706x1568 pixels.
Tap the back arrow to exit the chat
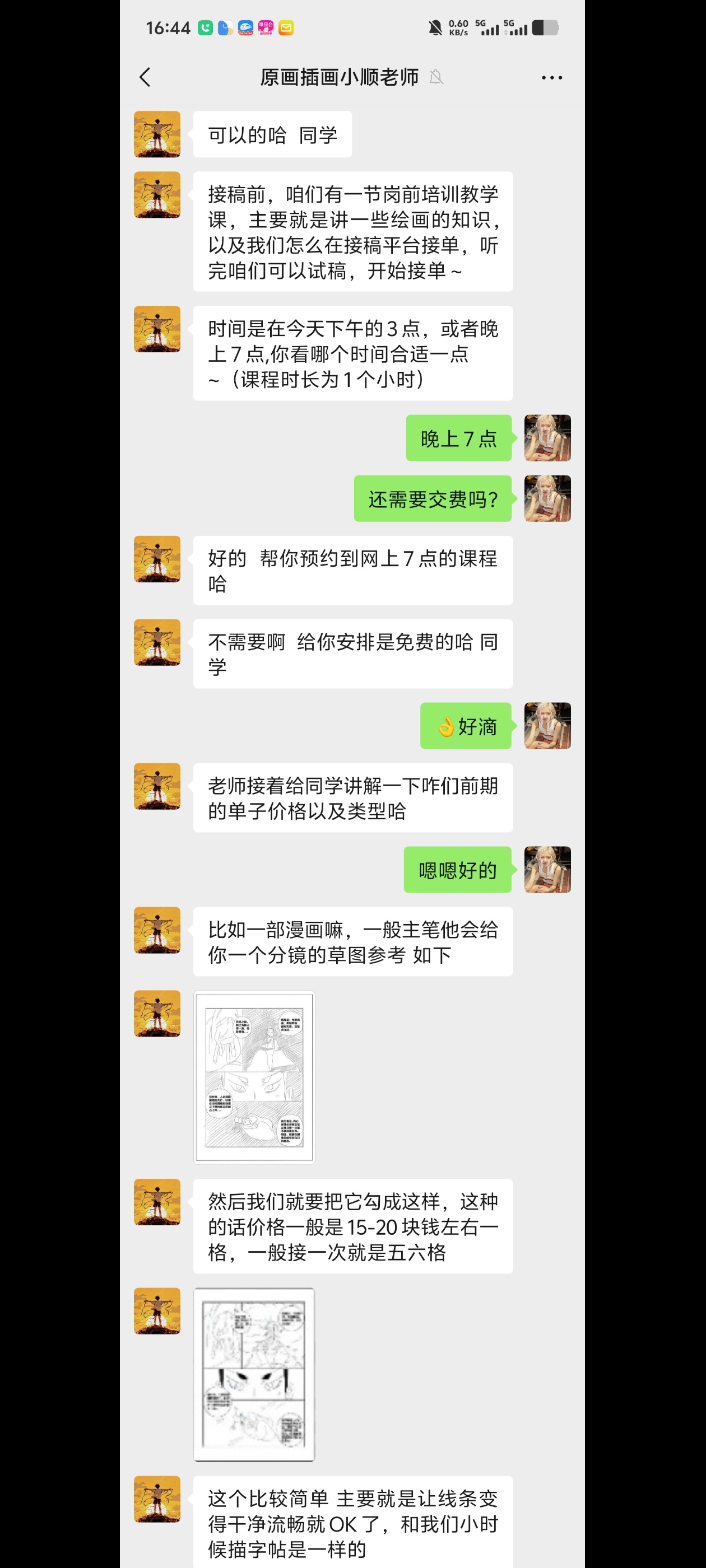(144, 77)
